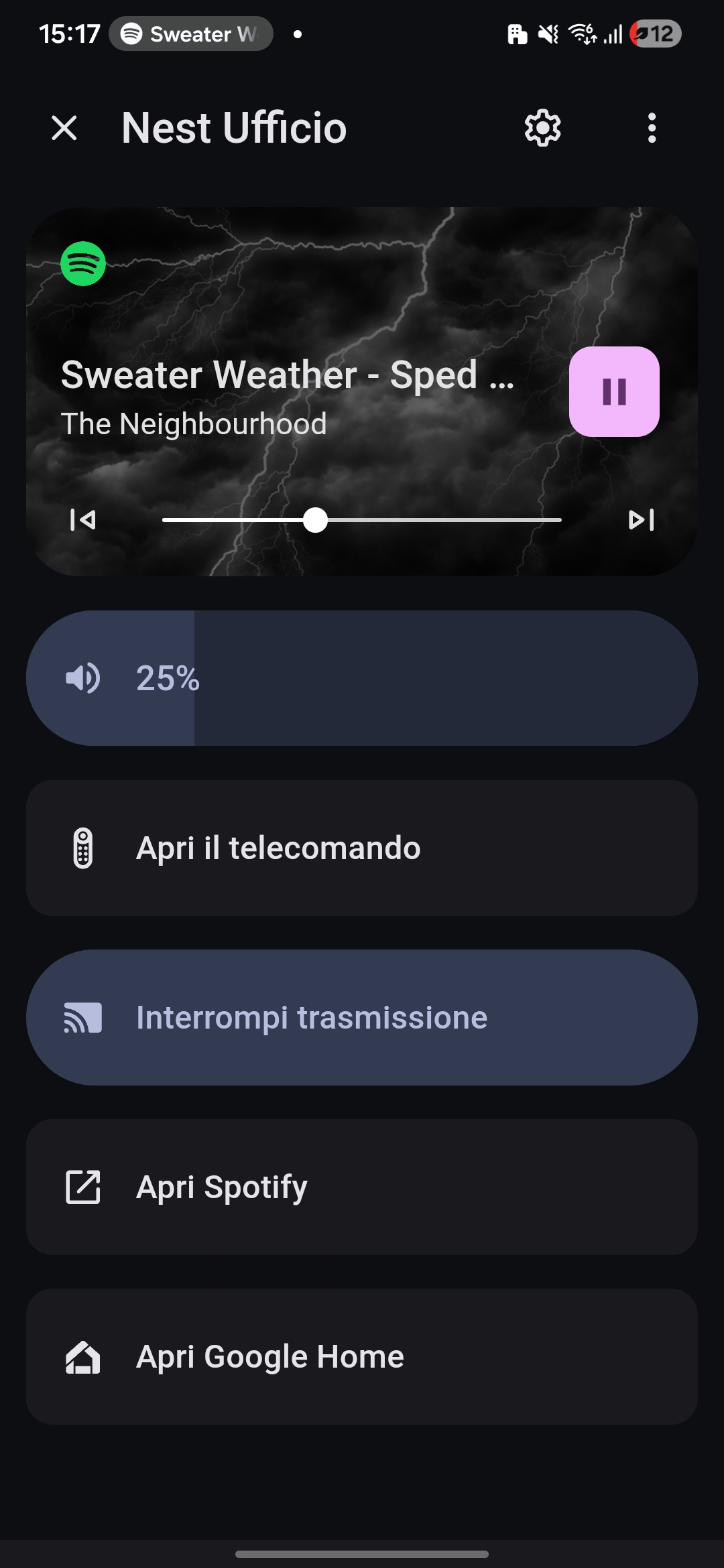Pause Sweater Weather playback
This screenshot has width=724, height=1568.
point(614,391)
